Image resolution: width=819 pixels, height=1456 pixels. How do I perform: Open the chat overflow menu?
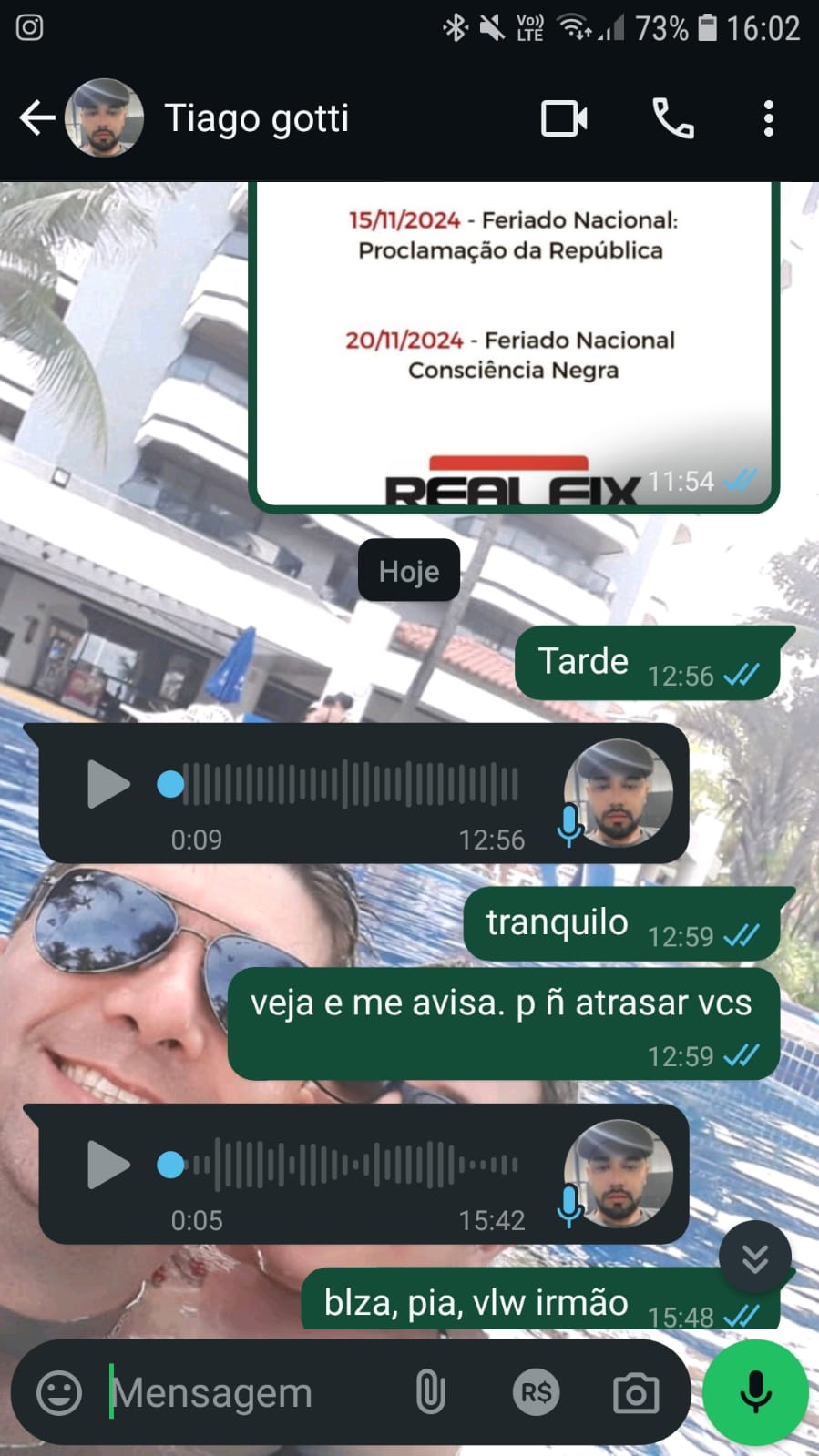click(x=768, y=118)
